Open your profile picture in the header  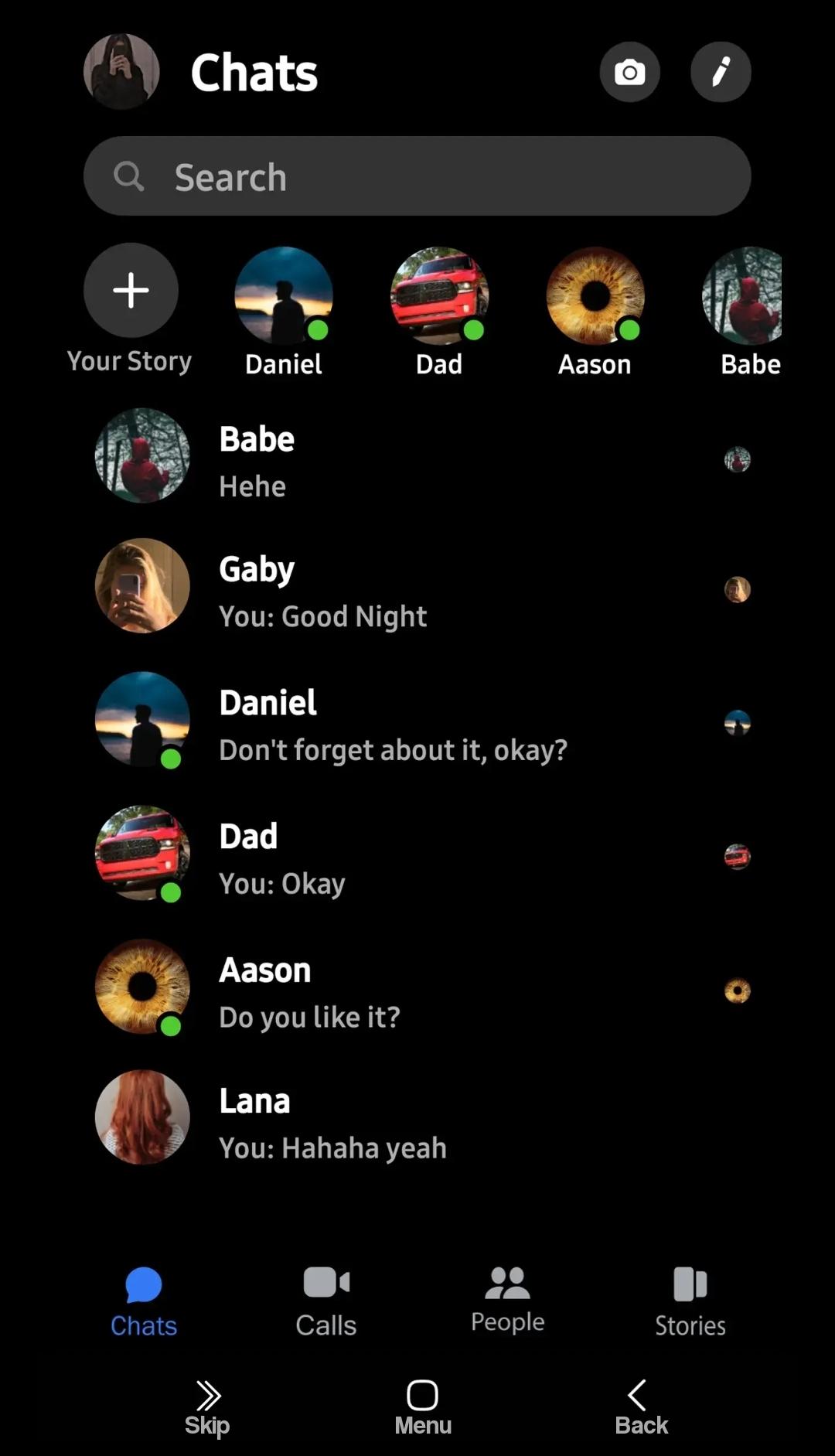pos(121,71)
